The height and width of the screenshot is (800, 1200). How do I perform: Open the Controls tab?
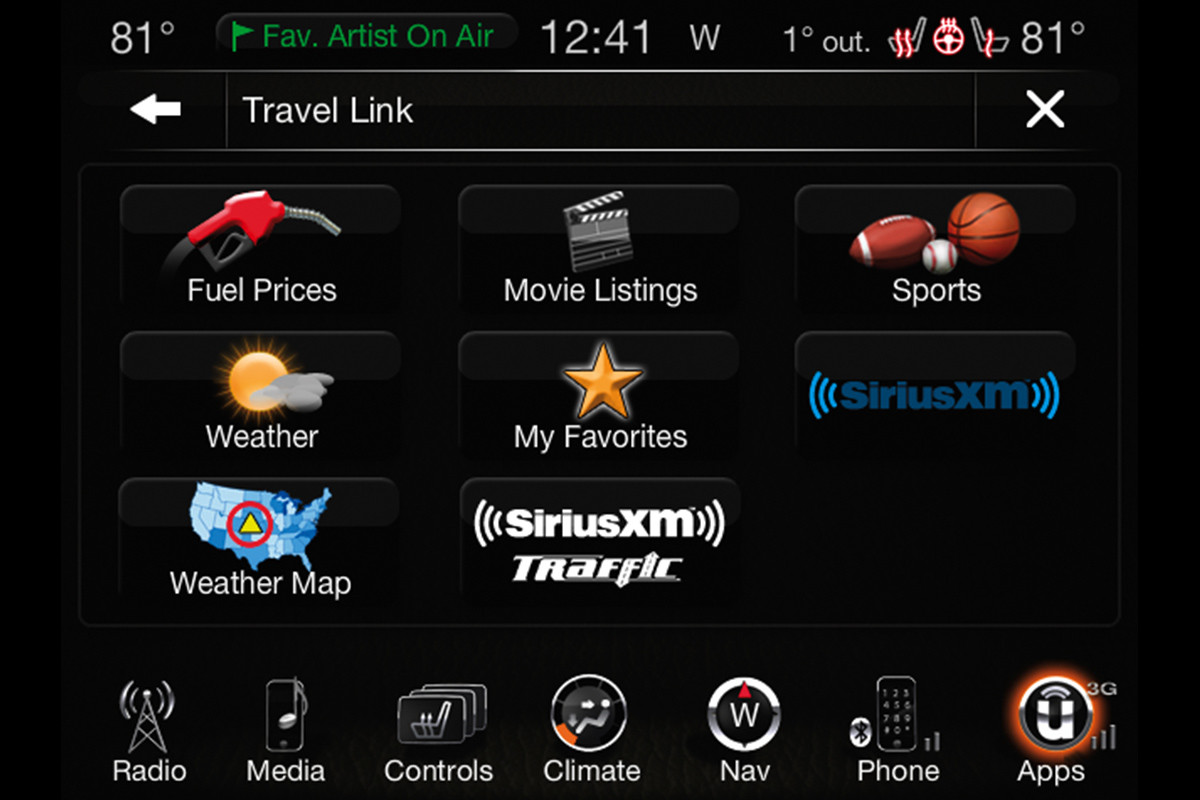[x=438, y=732]
